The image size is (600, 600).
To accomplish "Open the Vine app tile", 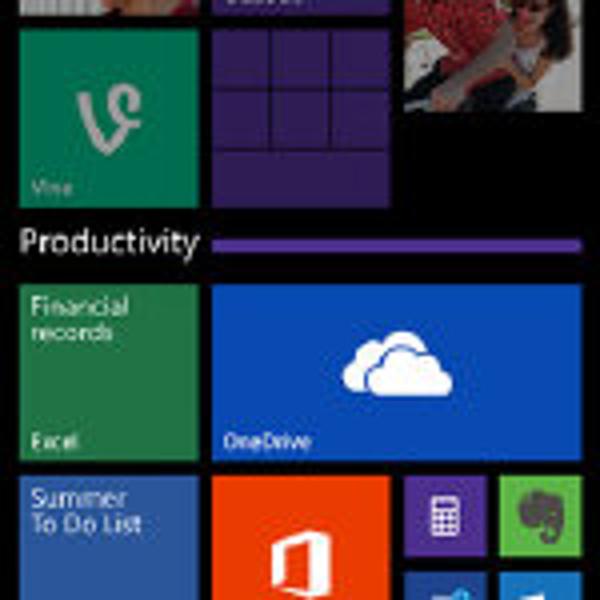I will click(108, 118).
